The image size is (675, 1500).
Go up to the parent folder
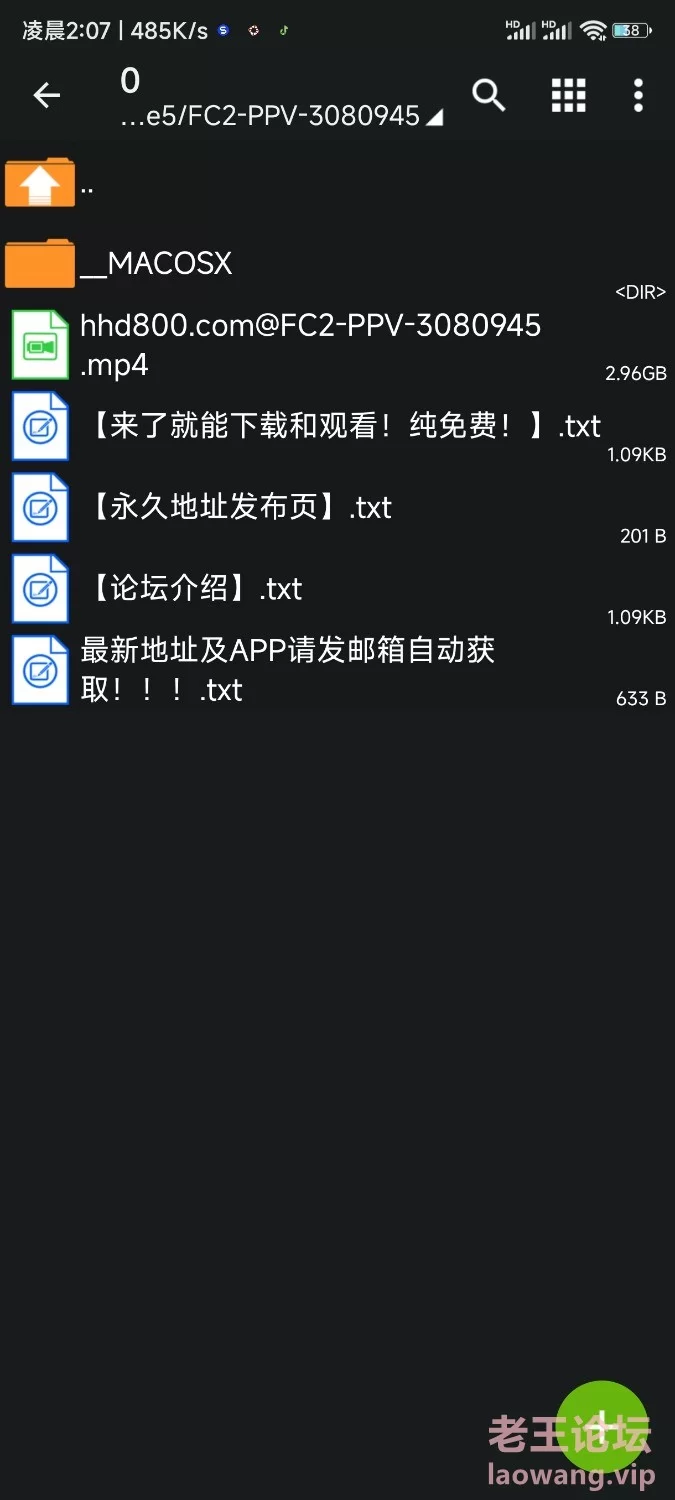337,184
